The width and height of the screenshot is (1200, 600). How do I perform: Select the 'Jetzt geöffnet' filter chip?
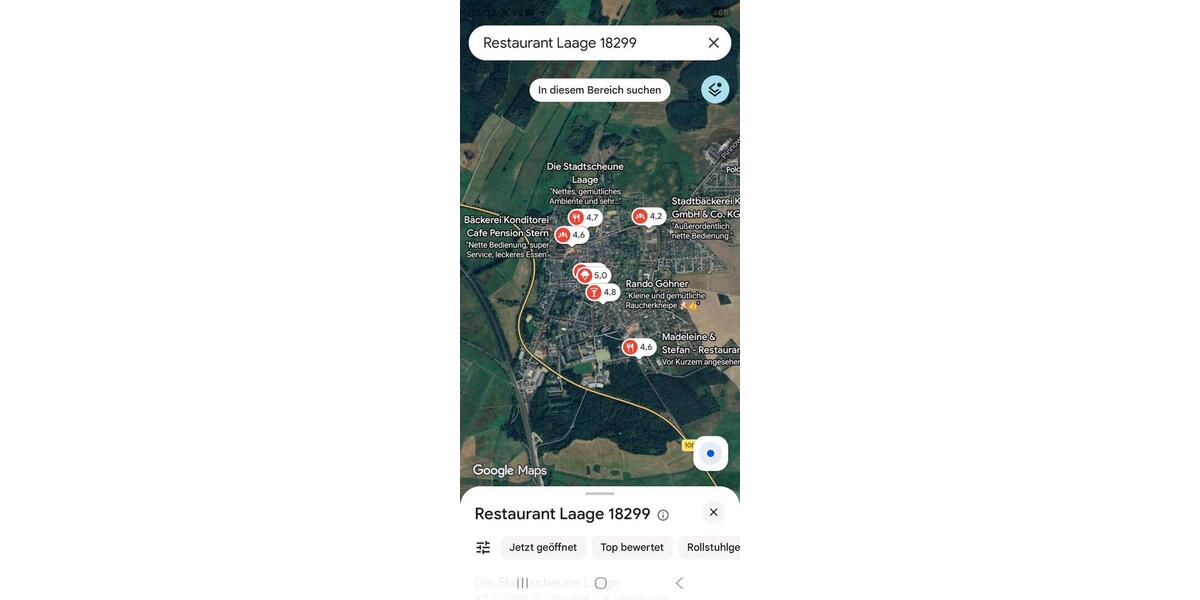542,547
